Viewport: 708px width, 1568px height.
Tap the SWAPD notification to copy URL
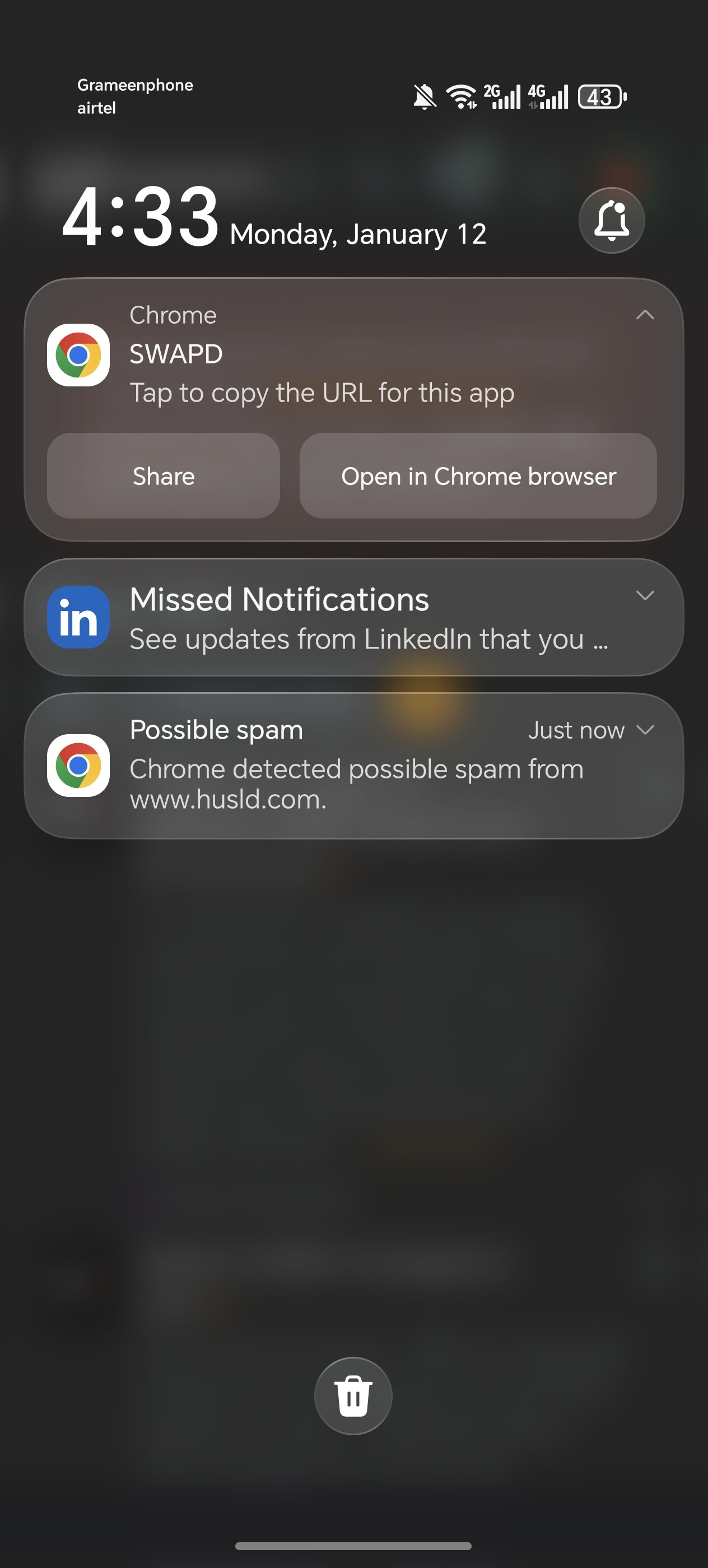pyautogui.click(x=322, y=372)
